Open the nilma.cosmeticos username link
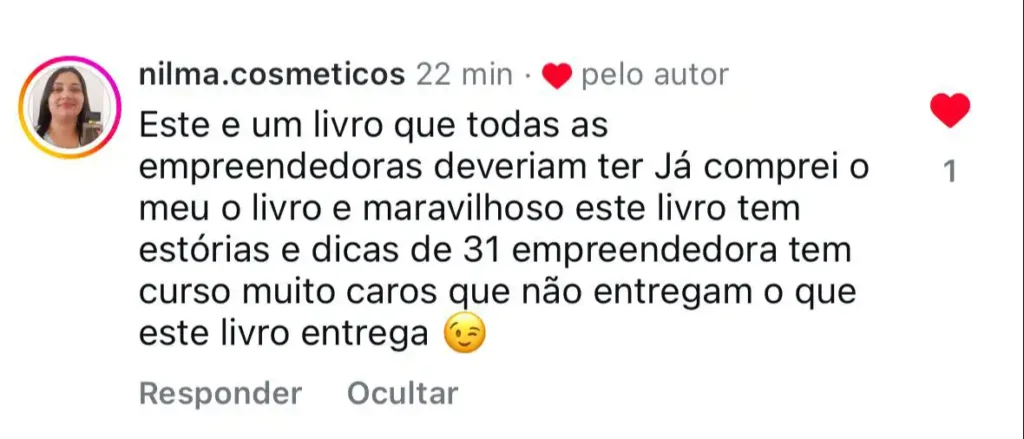Image resolution: width=1024 pixels, height=439 pixels. tap(270, 75)
